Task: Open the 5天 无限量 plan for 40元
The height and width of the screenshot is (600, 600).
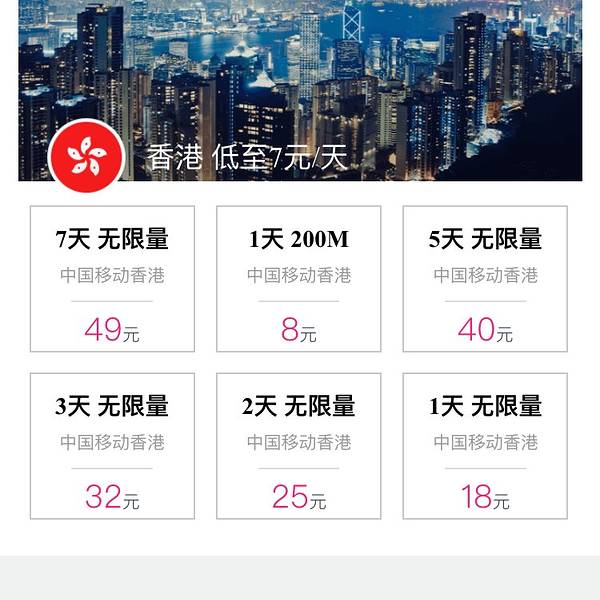Action: (x=485, y=279)
